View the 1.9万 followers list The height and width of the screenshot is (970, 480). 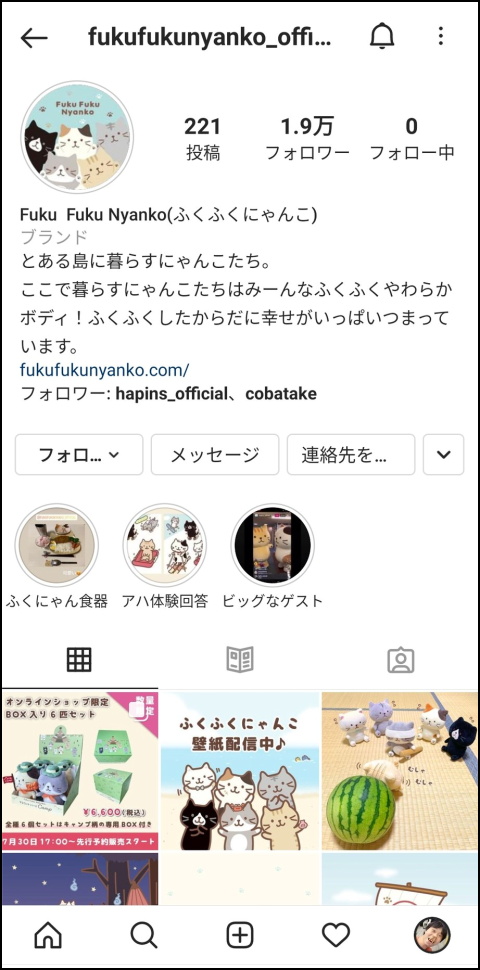pyautogui.click(x=307, y=138)
